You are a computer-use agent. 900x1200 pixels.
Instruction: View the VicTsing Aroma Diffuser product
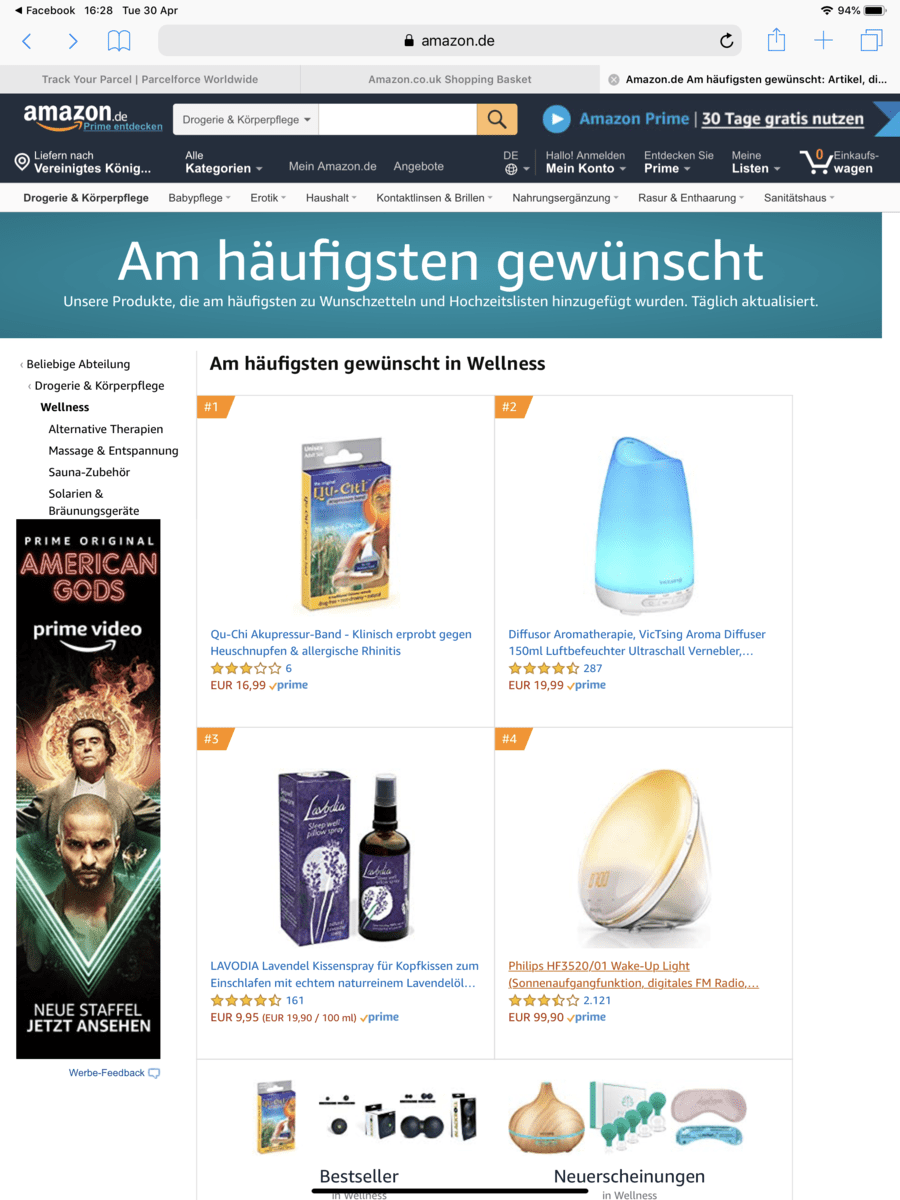click(x=636, y=642)
